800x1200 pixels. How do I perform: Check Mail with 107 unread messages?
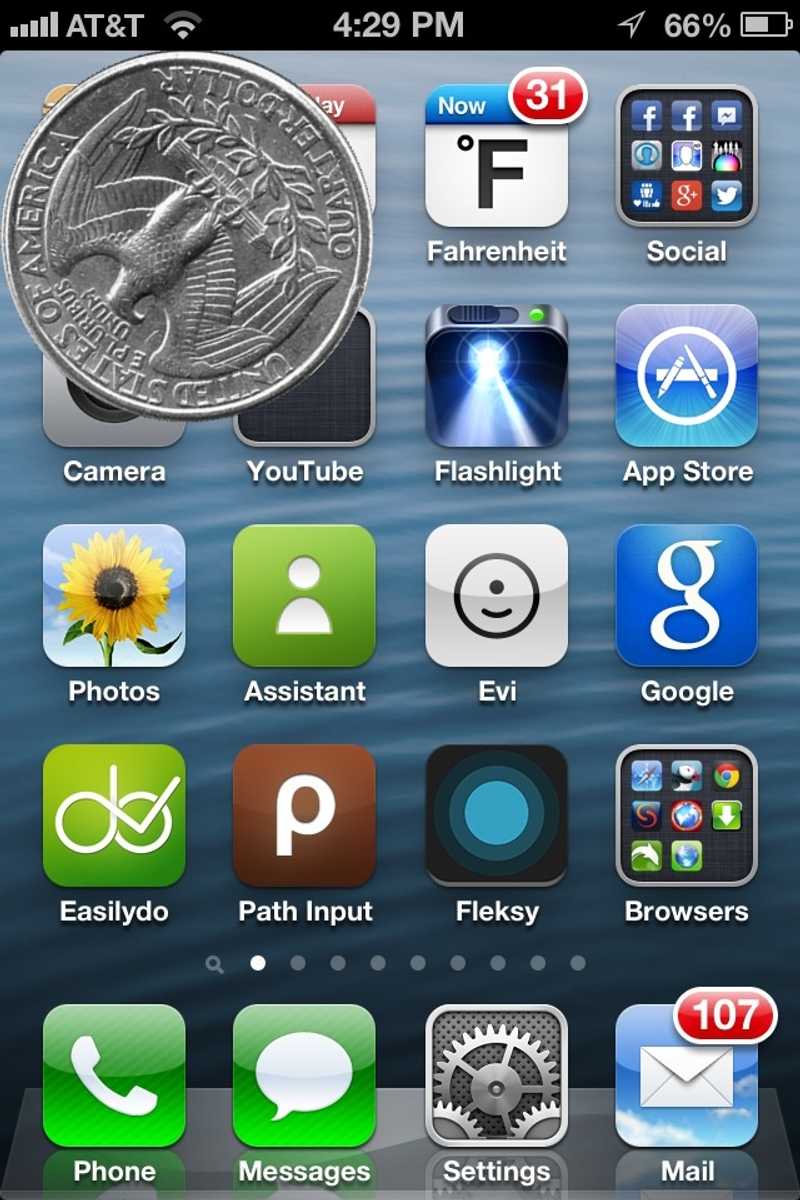686,1076
